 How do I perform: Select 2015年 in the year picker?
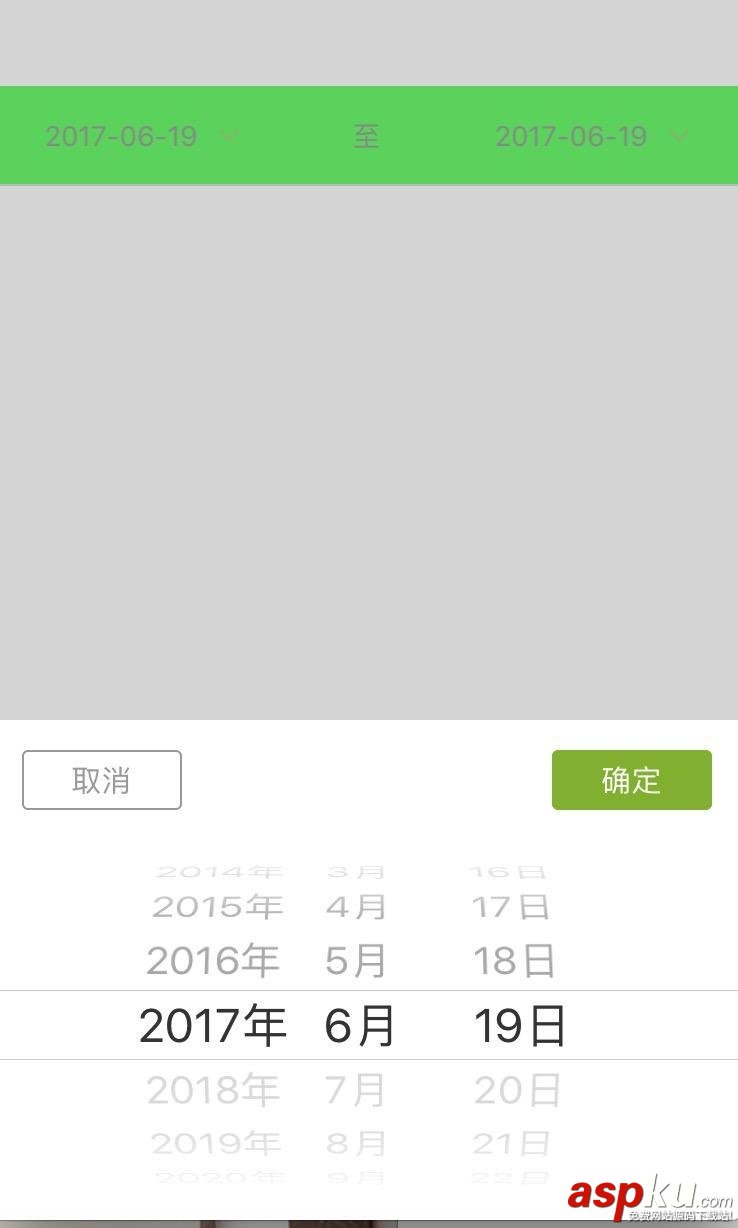217,907
